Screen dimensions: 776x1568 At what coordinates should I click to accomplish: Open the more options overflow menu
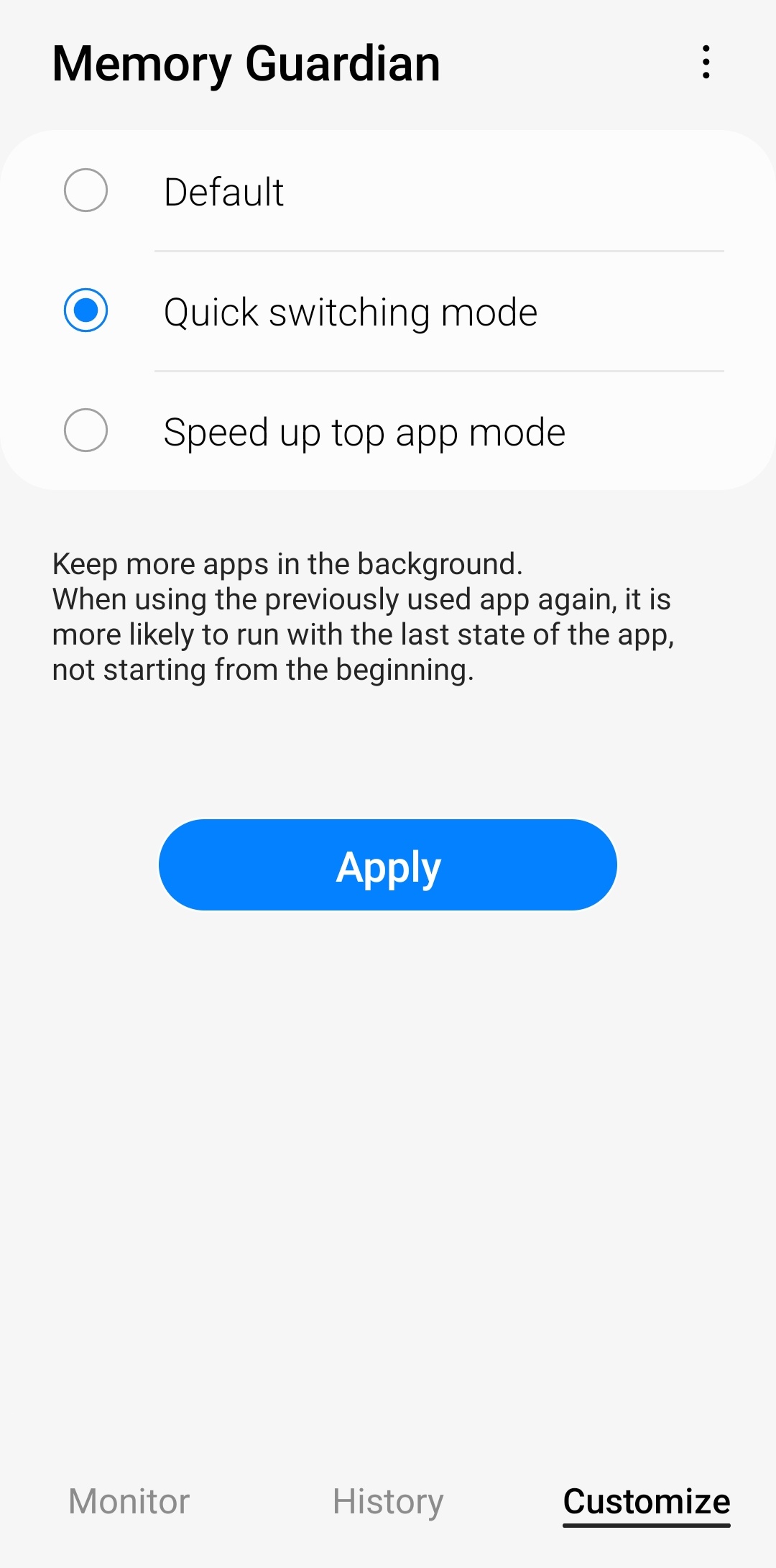pos(706,63)
